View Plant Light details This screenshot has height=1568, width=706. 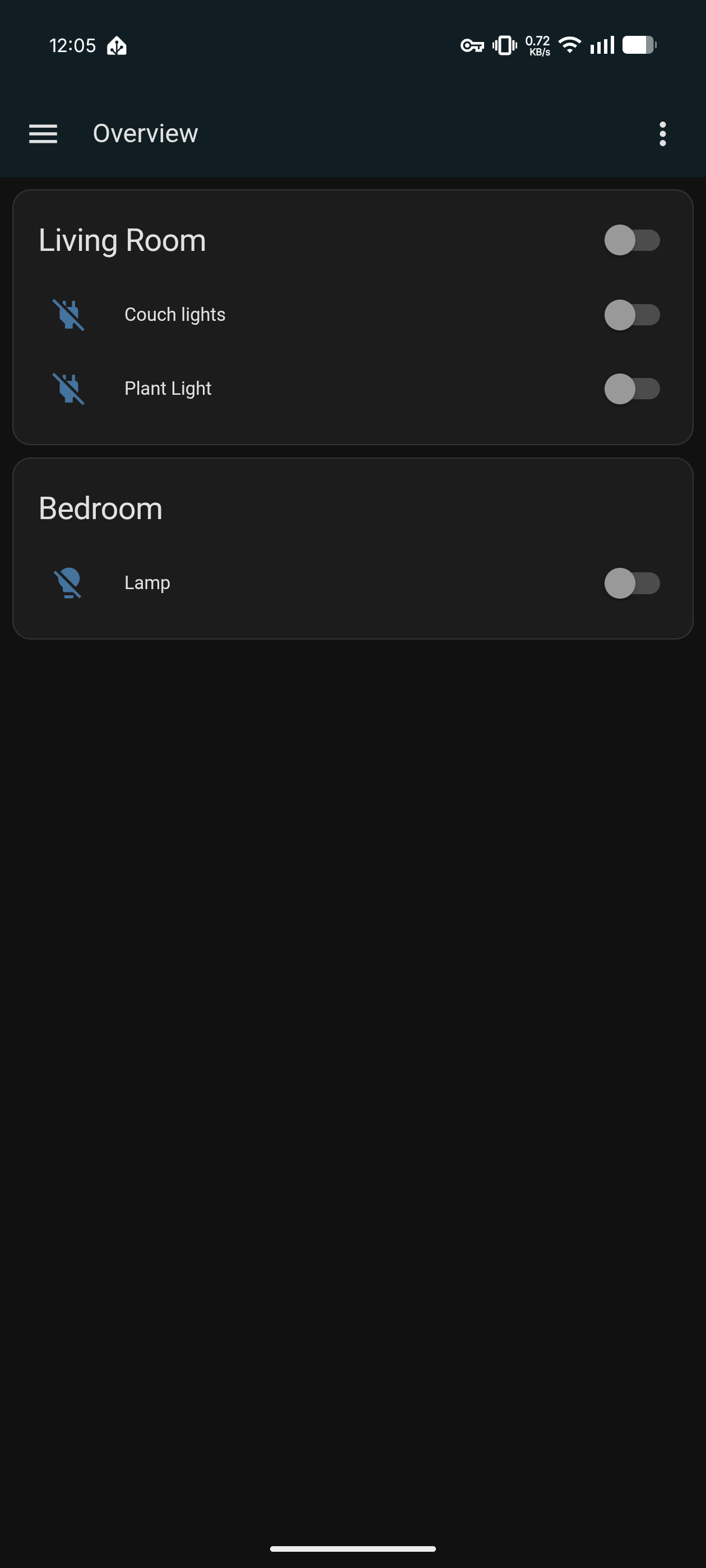[x=168, y=388]
